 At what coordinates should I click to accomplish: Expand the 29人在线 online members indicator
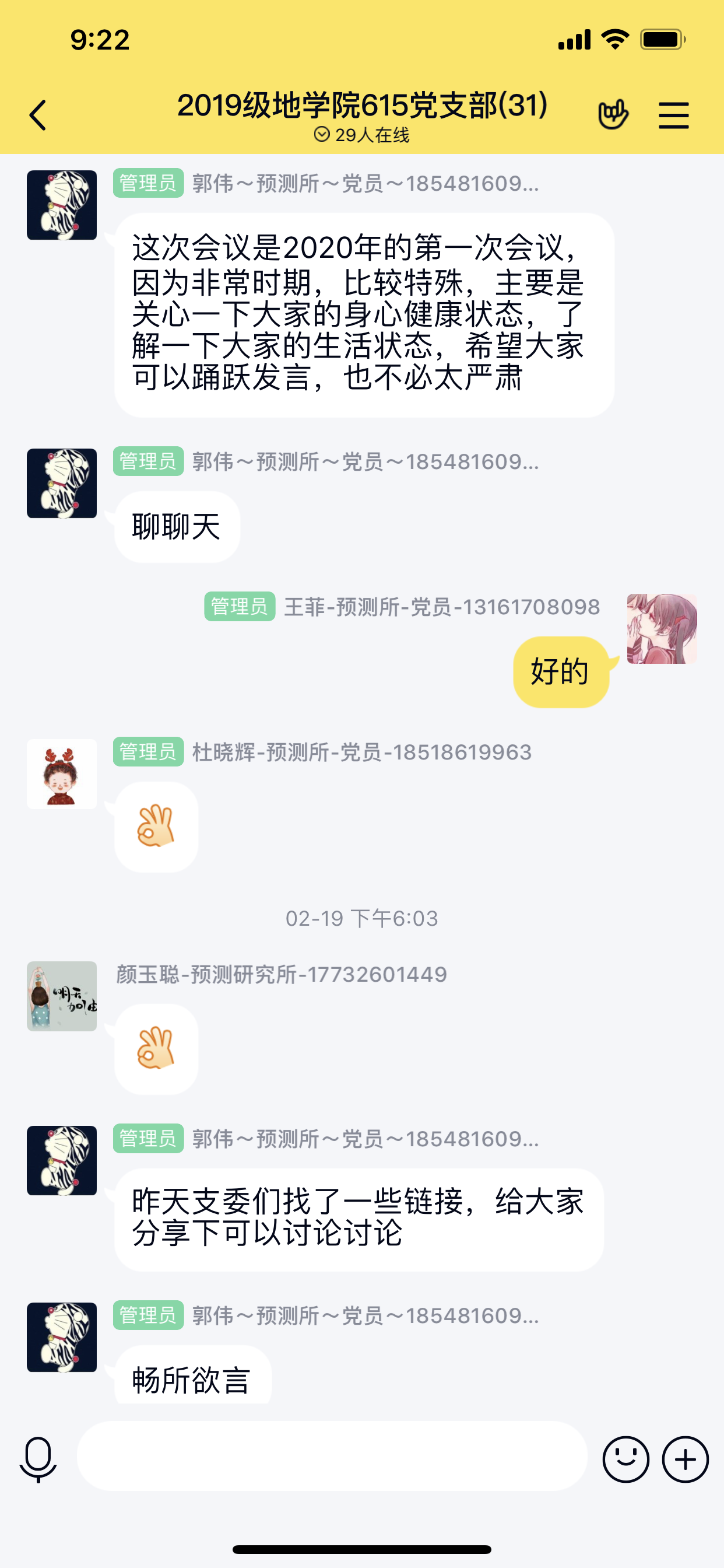tap(362, 135)
